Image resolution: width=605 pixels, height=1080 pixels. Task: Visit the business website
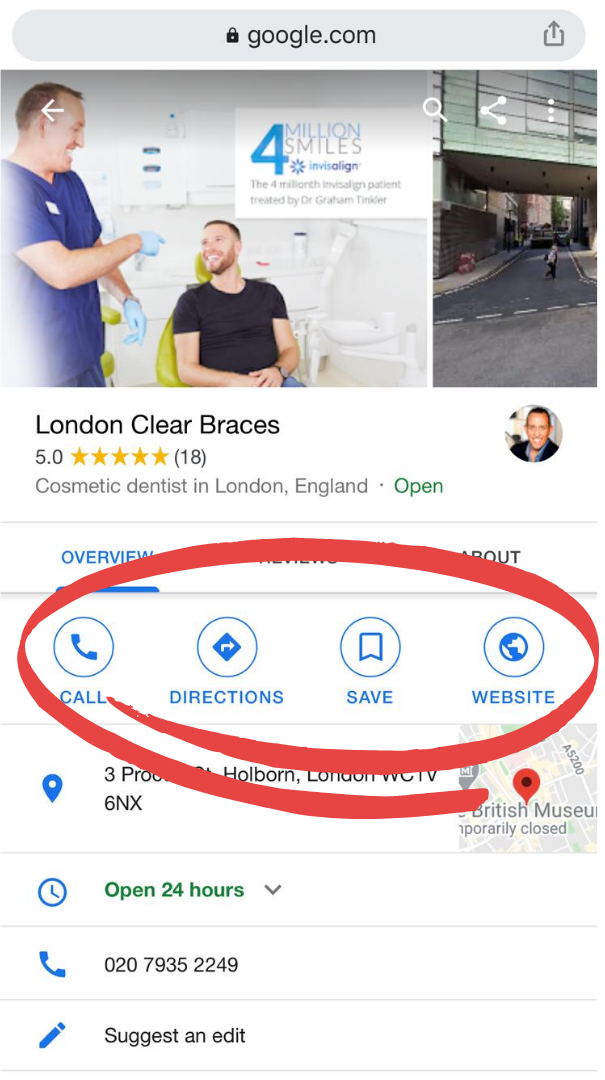pyautogui.click(x=513, y=662)
